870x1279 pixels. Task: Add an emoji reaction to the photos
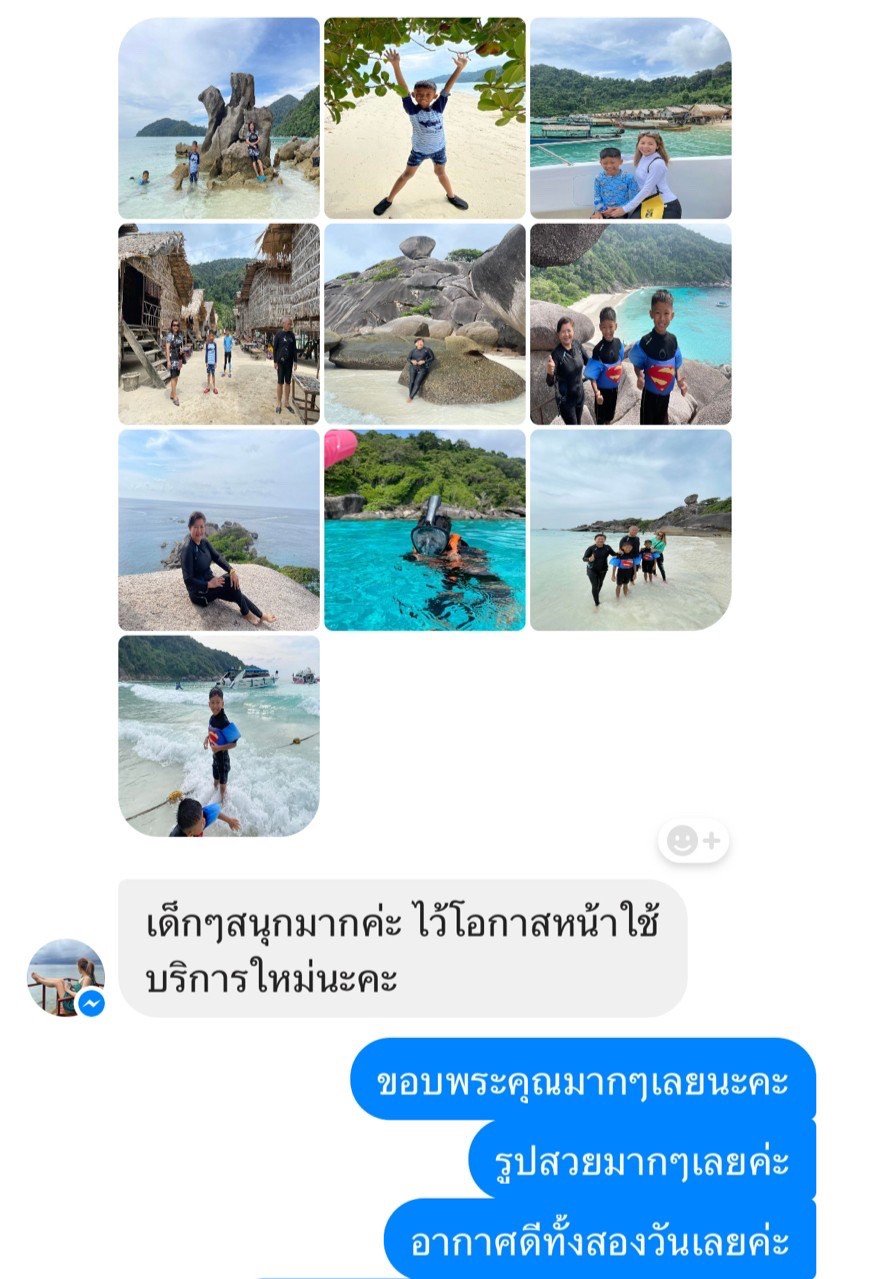tap(693, 841)
